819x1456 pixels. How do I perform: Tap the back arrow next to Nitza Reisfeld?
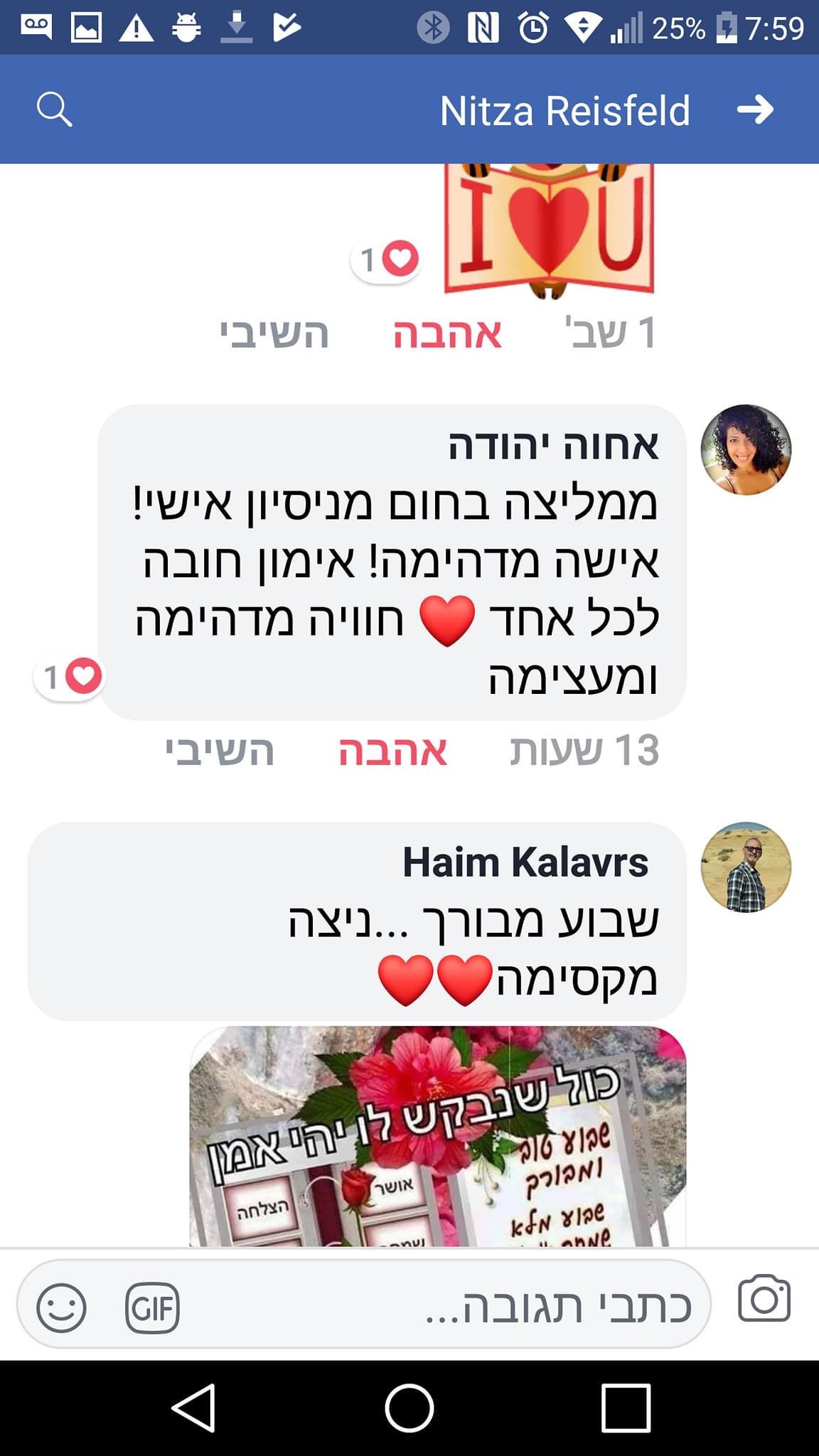755,109
